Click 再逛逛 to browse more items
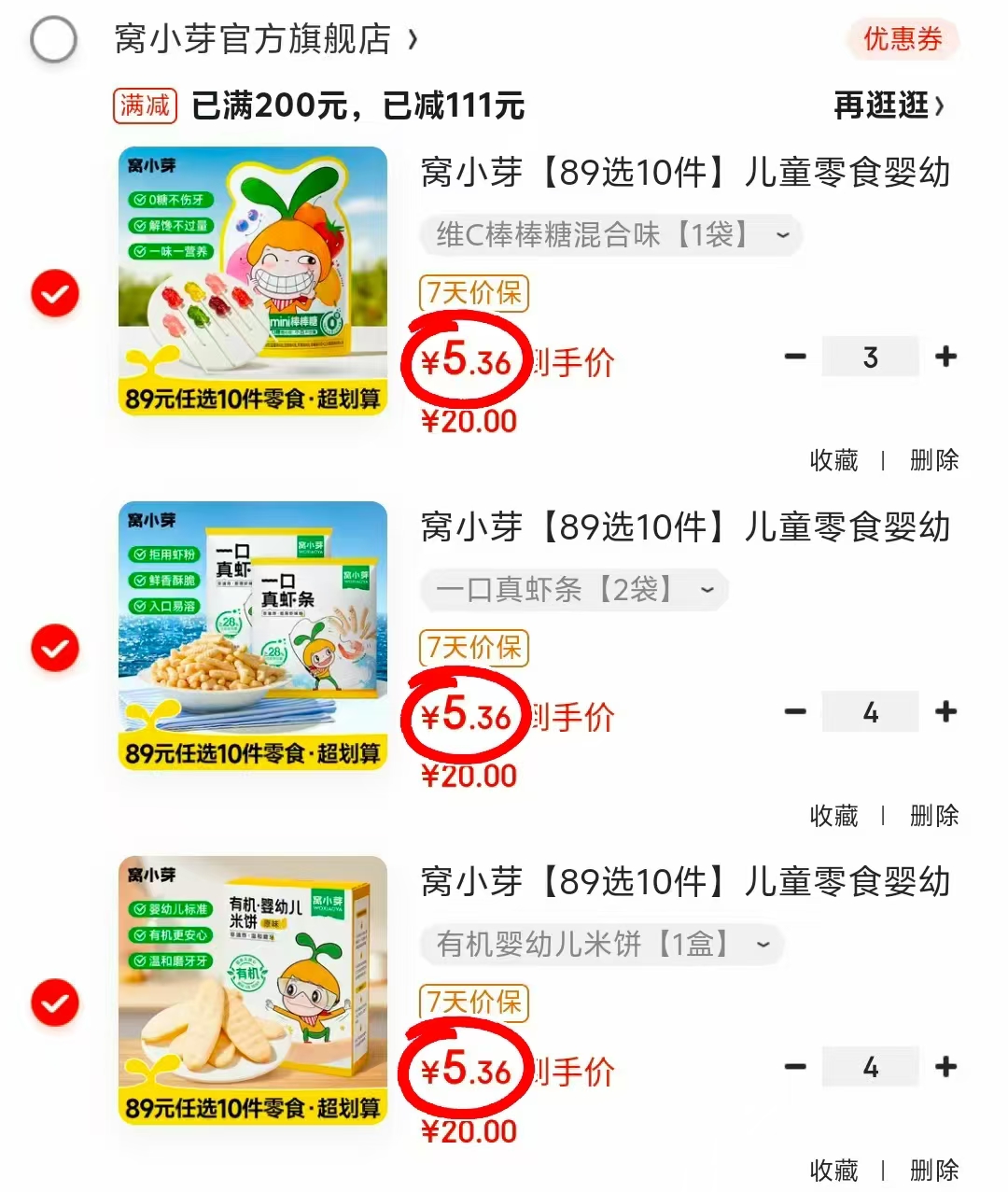This screenshot has height=1192, width=1008. (882, 105)
